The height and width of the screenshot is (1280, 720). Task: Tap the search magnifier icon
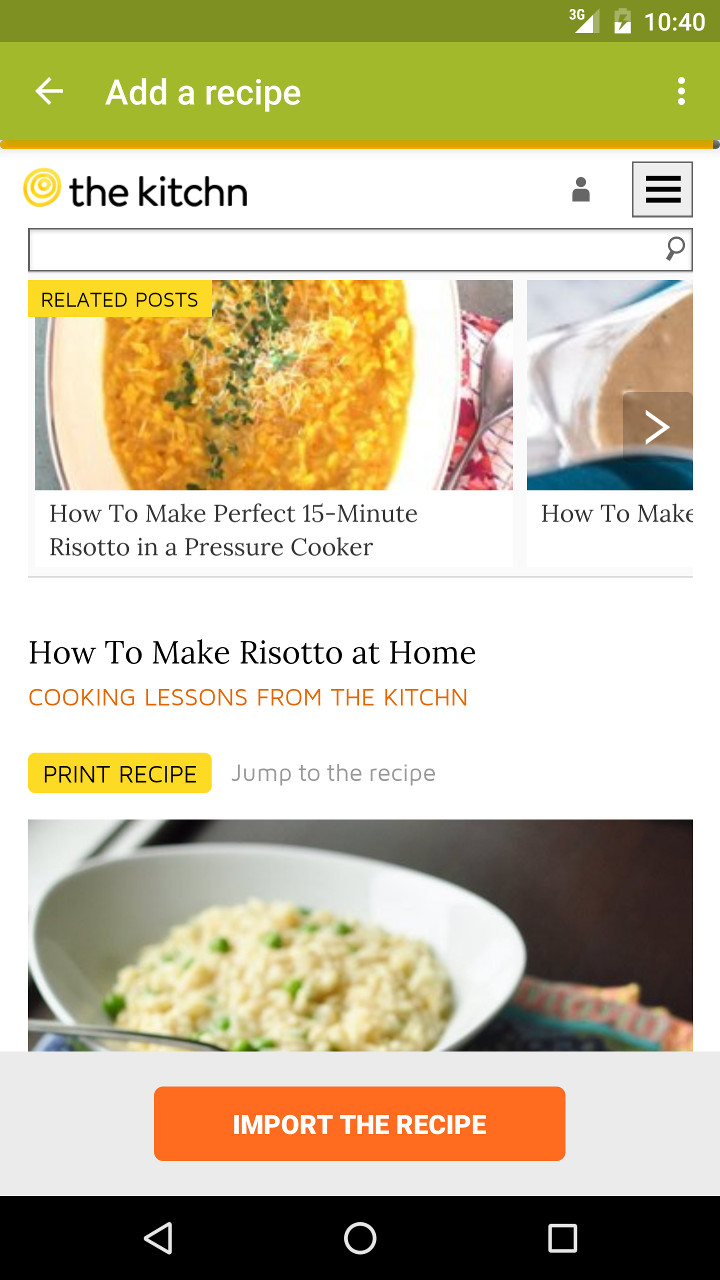pos(676,247)
